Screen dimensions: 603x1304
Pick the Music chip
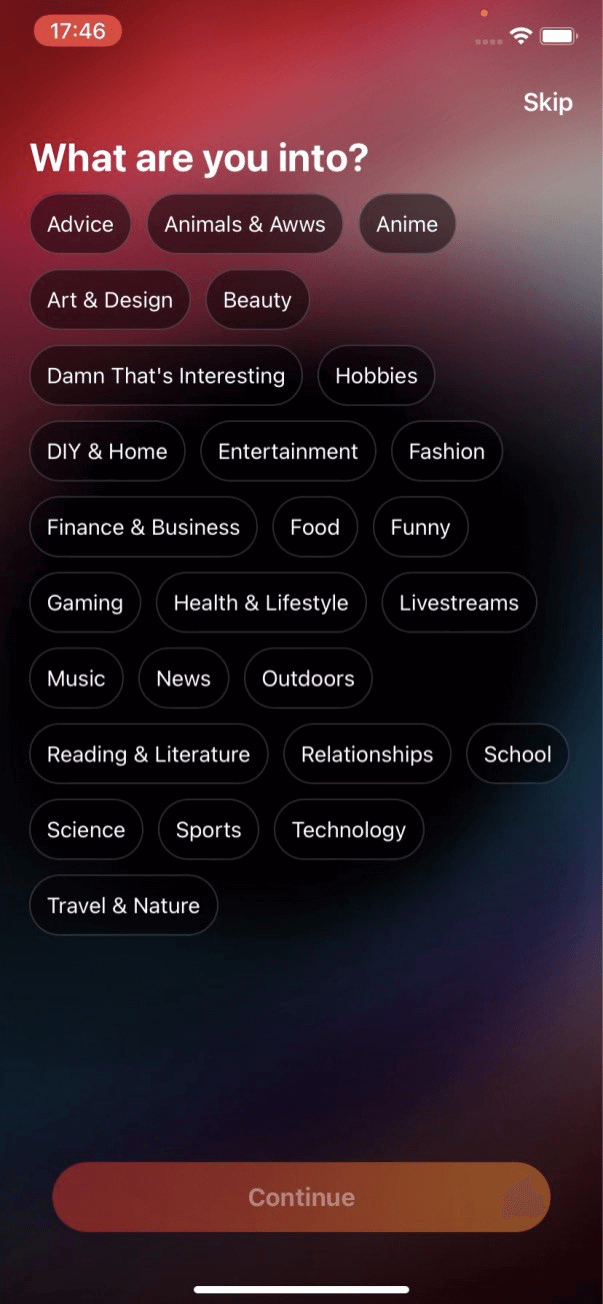76,678
